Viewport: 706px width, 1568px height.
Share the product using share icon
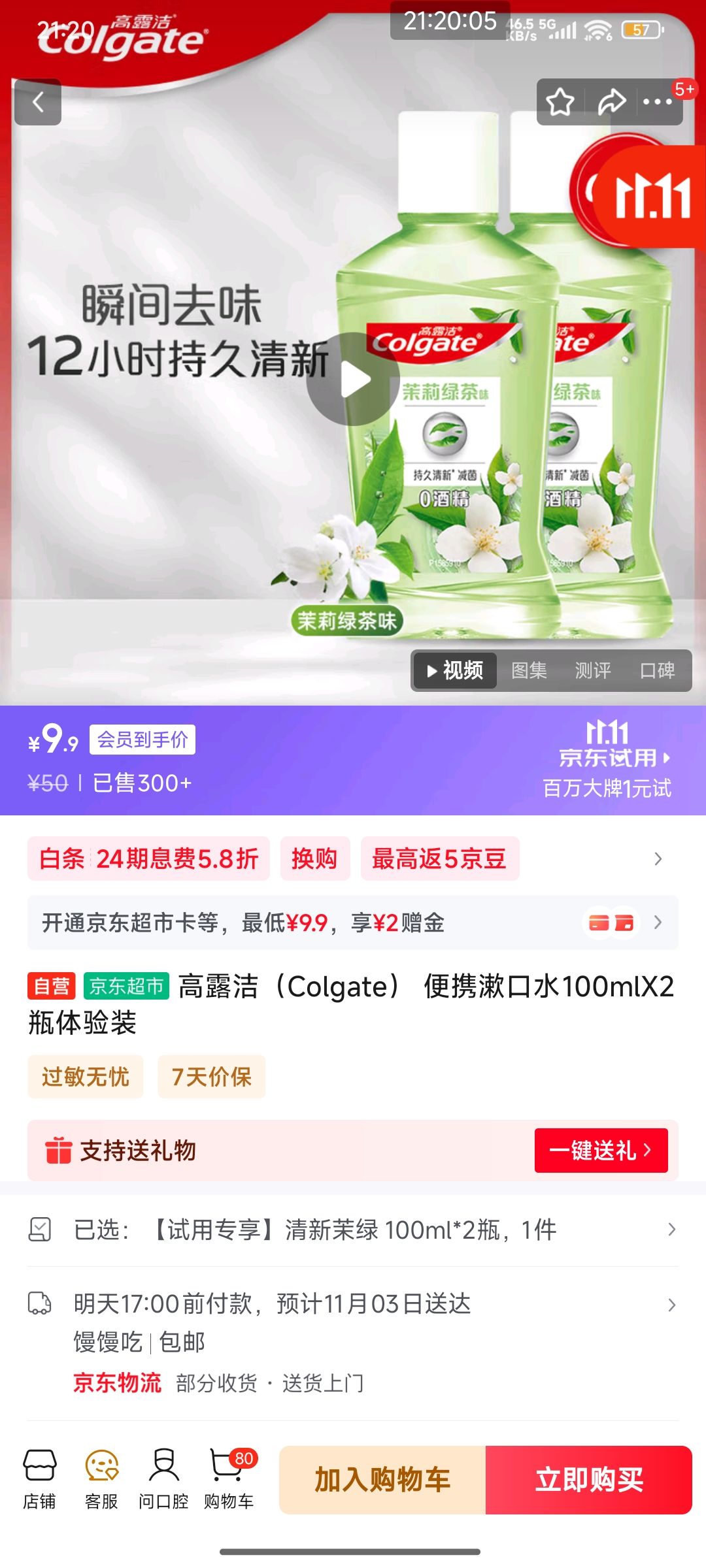click(x=613, y=101)
